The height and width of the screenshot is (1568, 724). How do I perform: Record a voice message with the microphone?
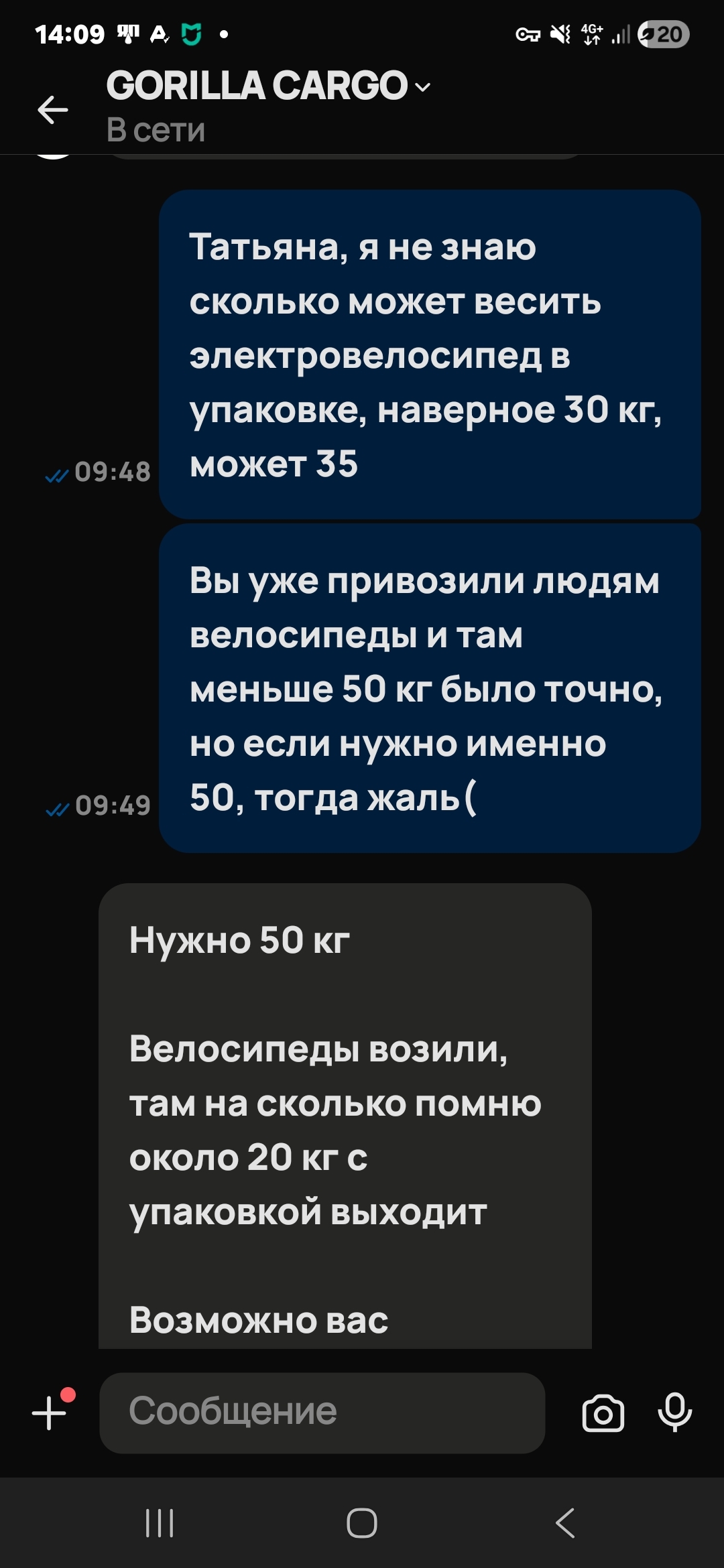[674, 1412]
